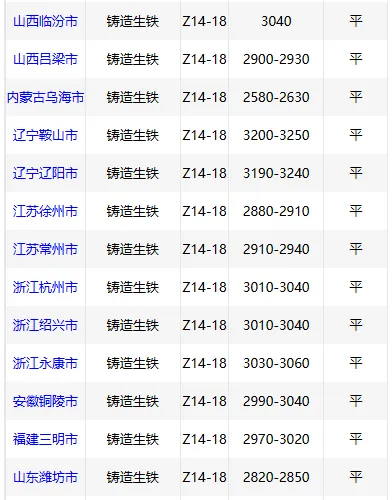Screen dimensions: 392x500
Task: Open the 浙江杭州市 link
Action: 45,287
